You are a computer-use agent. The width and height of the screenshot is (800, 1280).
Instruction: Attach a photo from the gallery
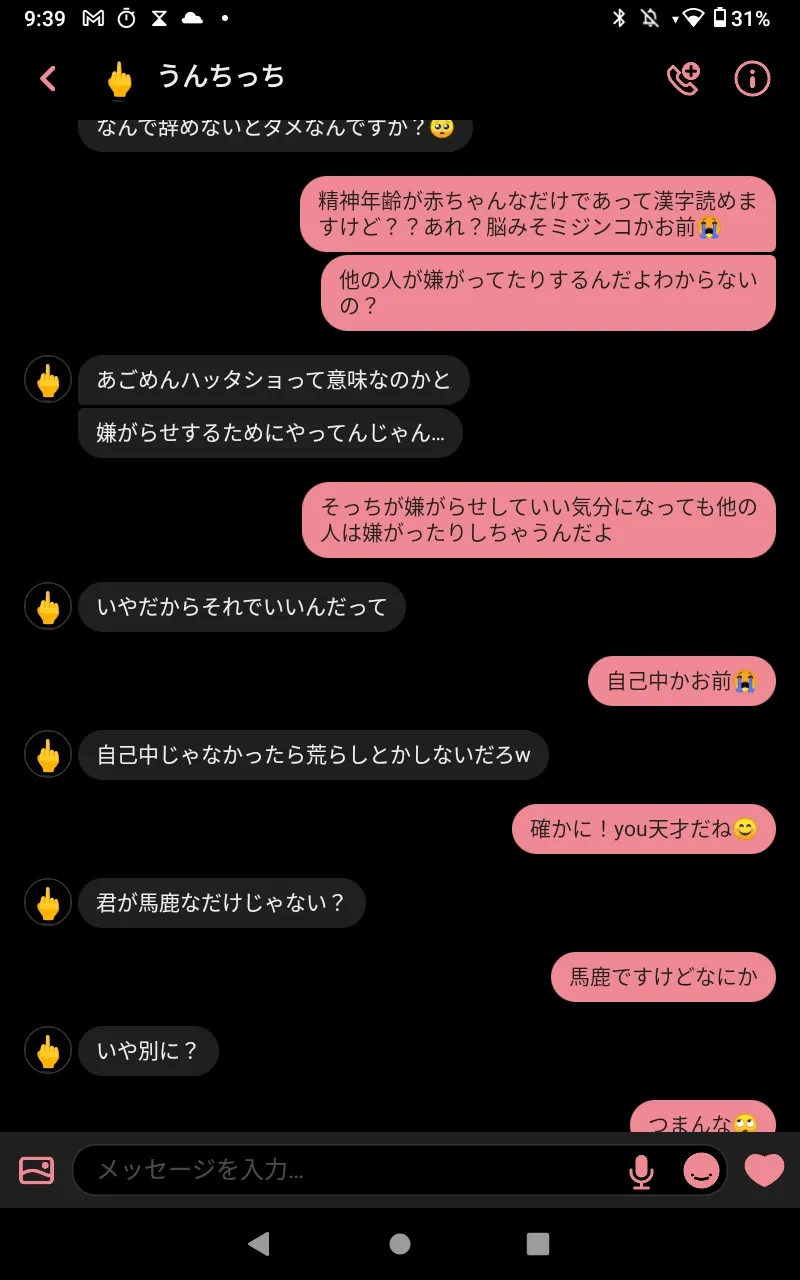pos(37,1170)
